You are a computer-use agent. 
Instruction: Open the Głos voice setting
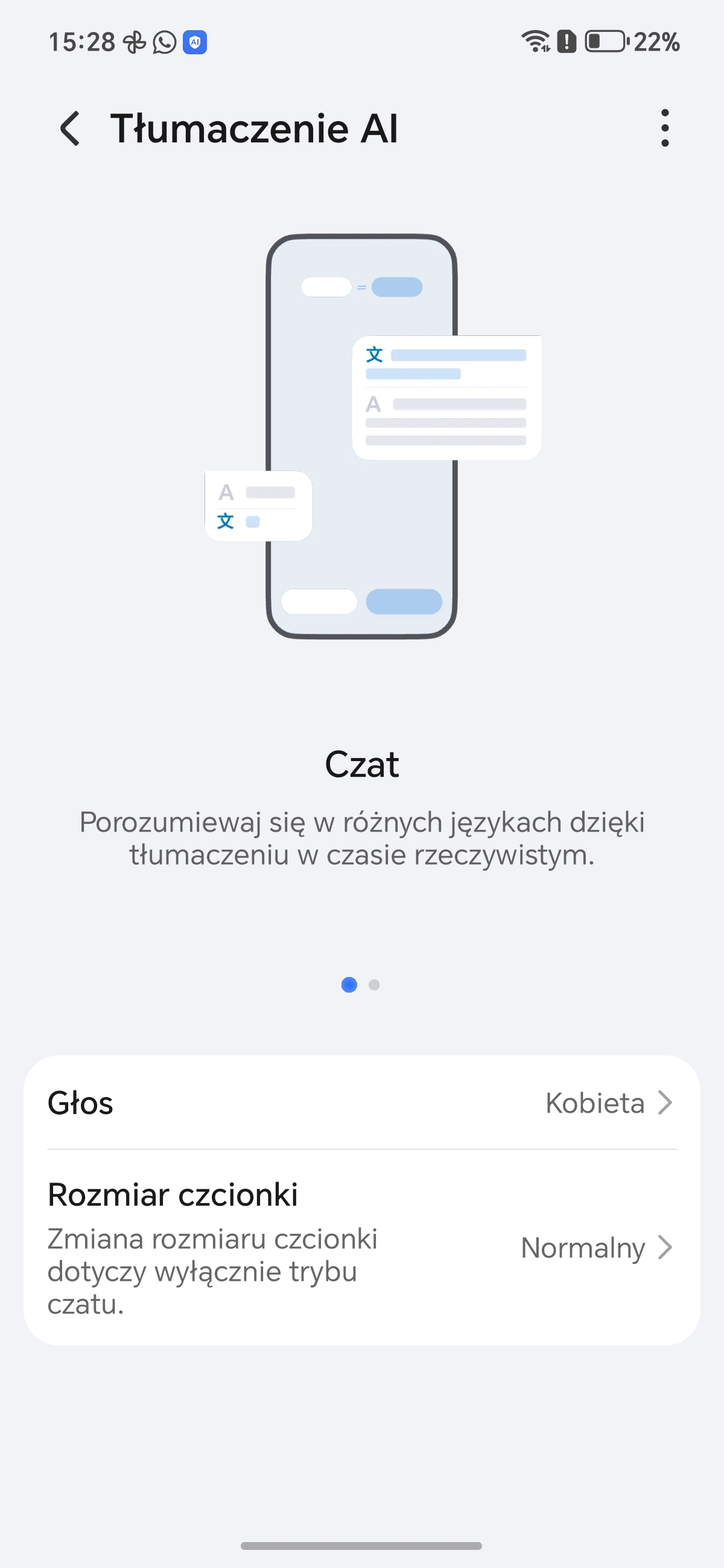(361, 1103)
